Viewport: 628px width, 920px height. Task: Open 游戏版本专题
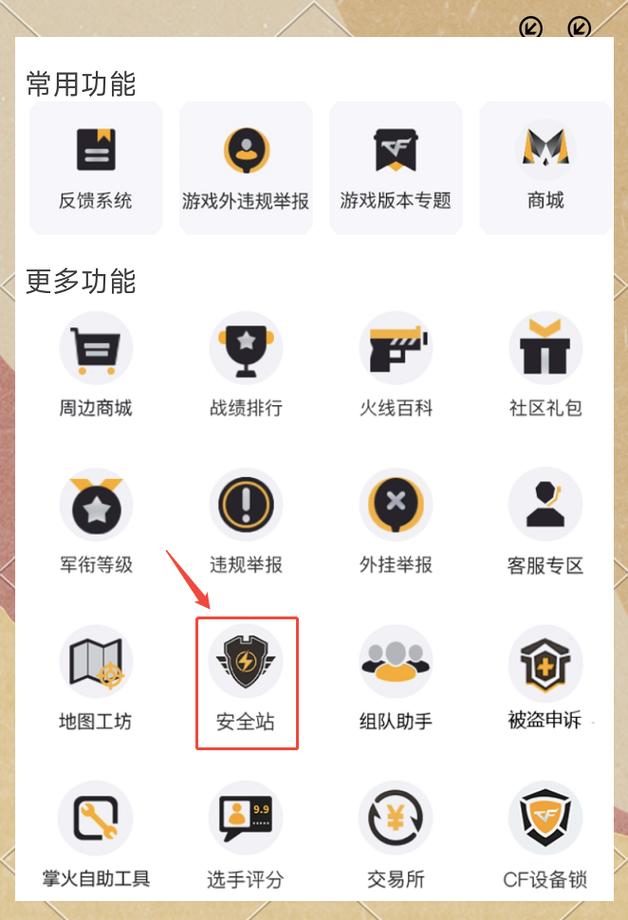(x=396, y=167)
